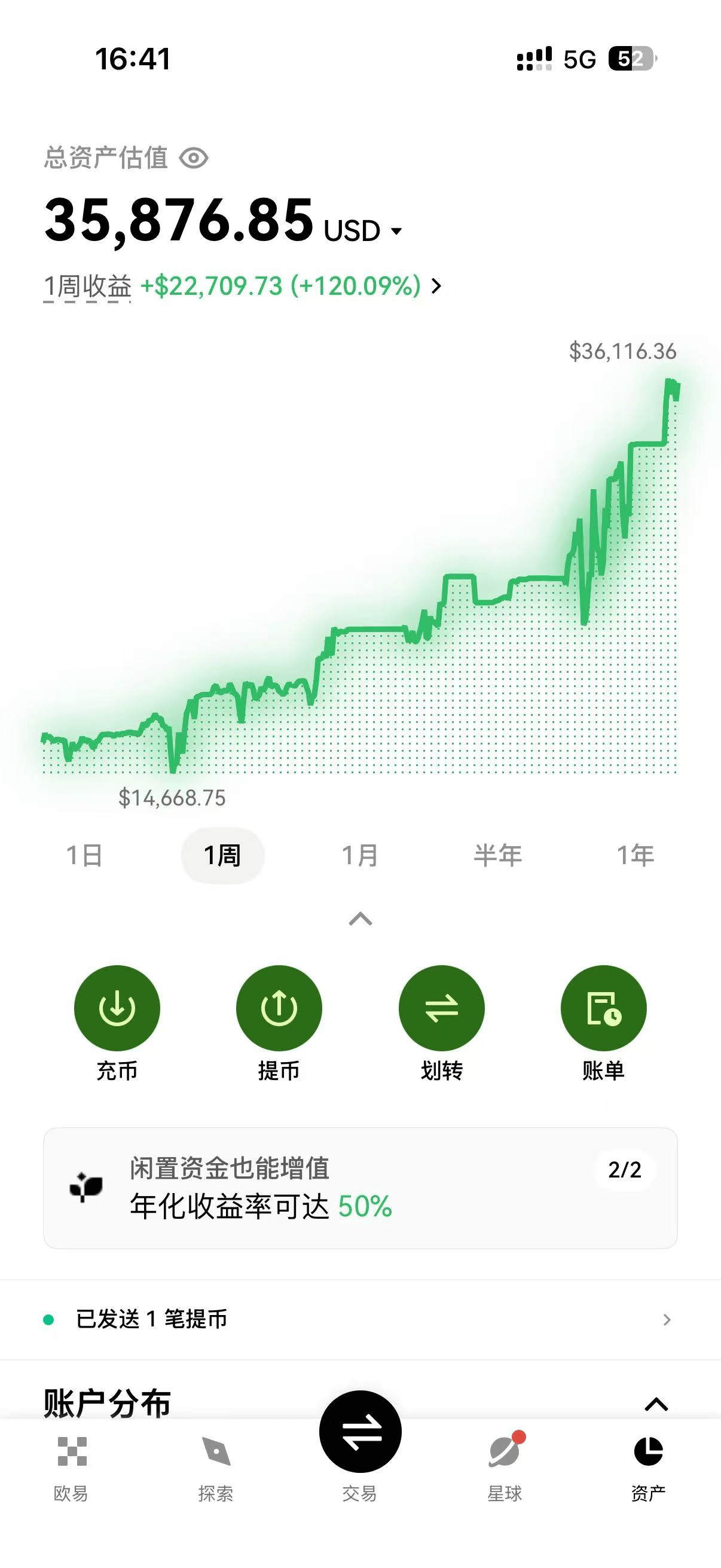The image size is (721, 1568).
Task: View the 账单 bill history
Action: 603,1008
